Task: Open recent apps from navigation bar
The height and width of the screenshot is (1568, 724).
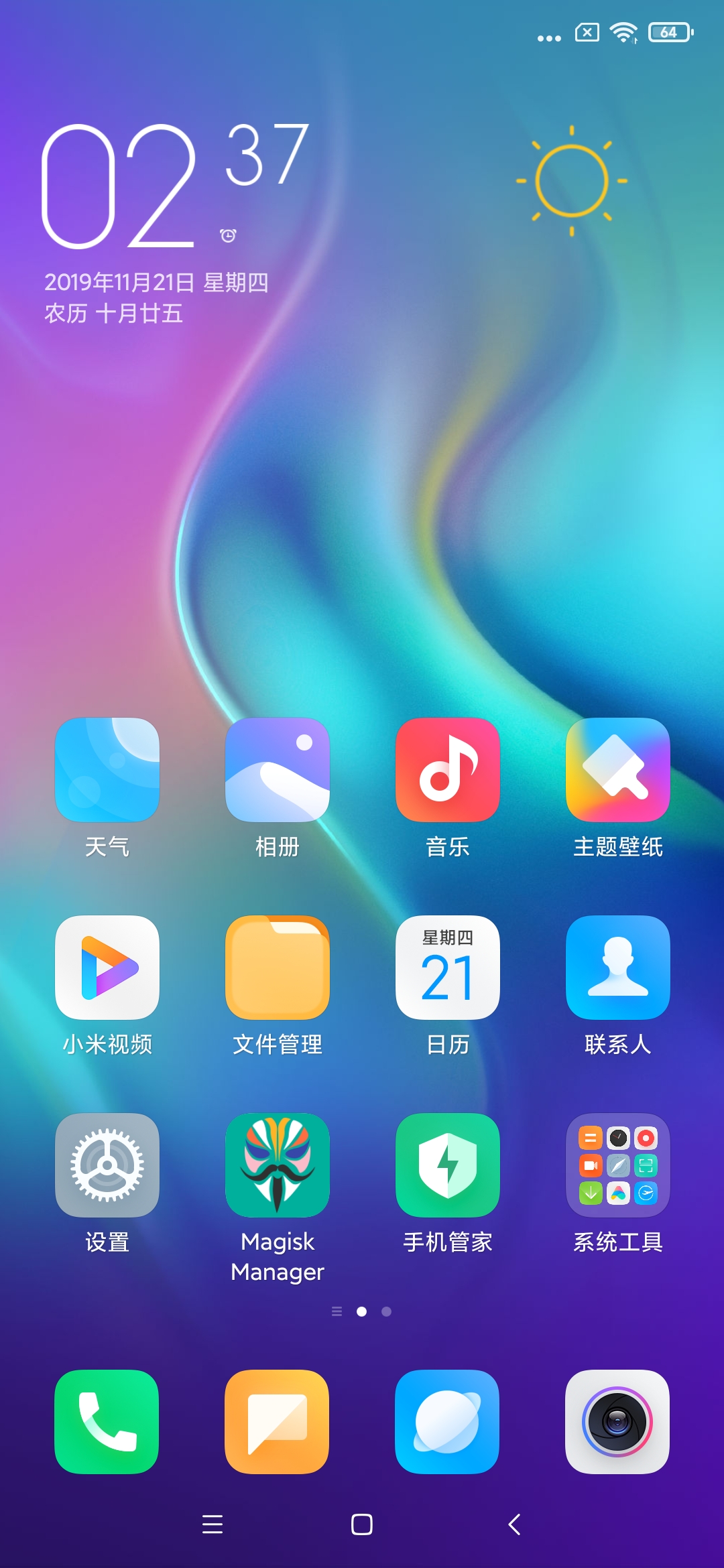Action: tap(213, 1524)
